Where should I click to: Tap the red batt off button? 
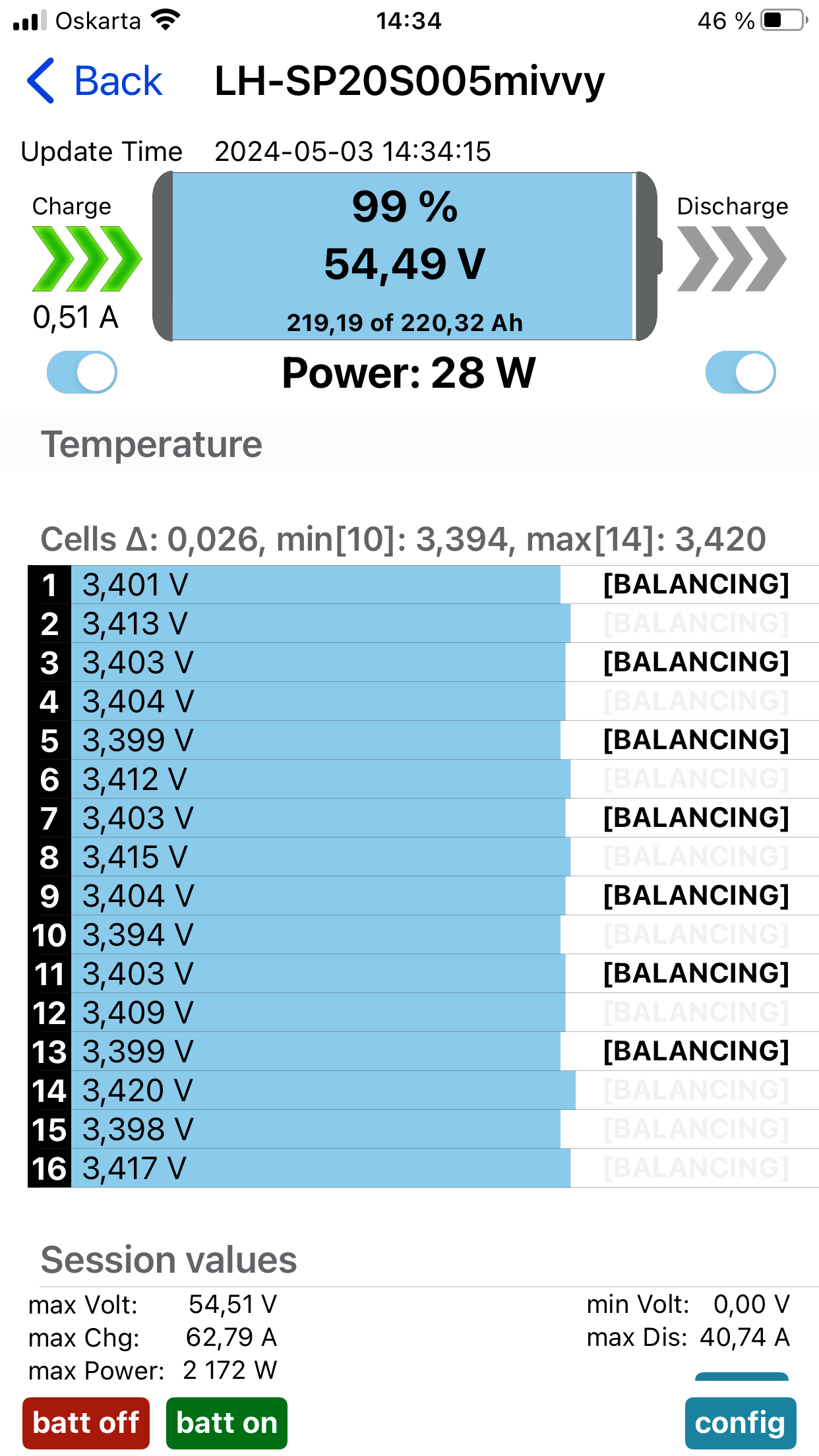[x=86, y=1422]
